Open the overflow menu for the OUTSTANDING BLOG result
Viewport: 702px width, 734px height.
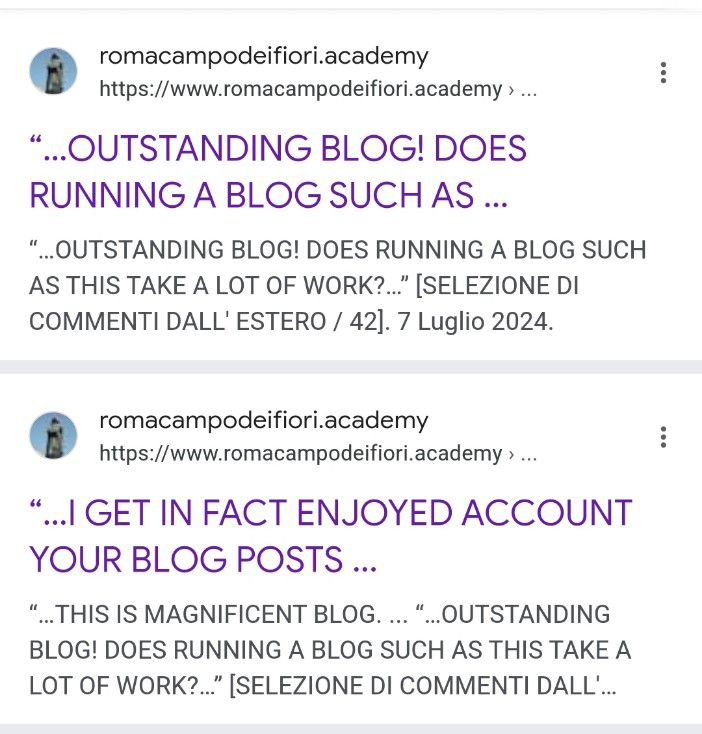(663, 72)
